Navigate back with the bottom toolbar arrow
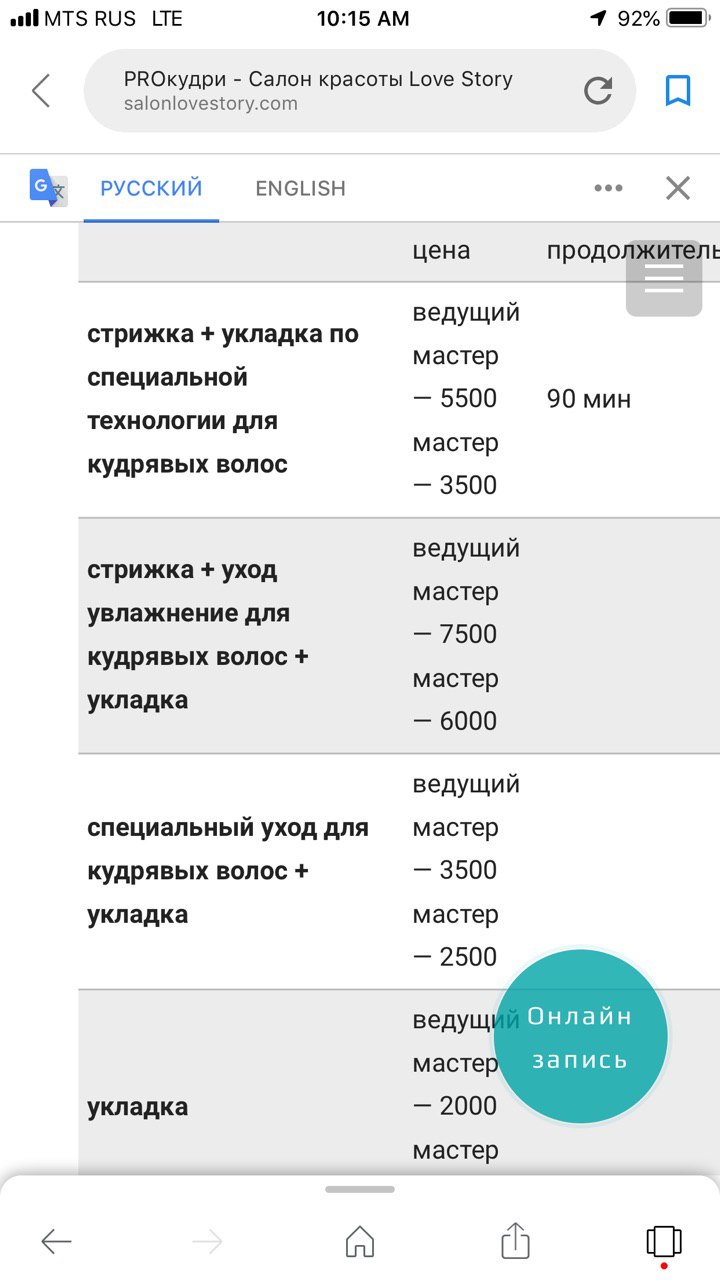The image size is (720, 1280). click(x=56, y=1242)
